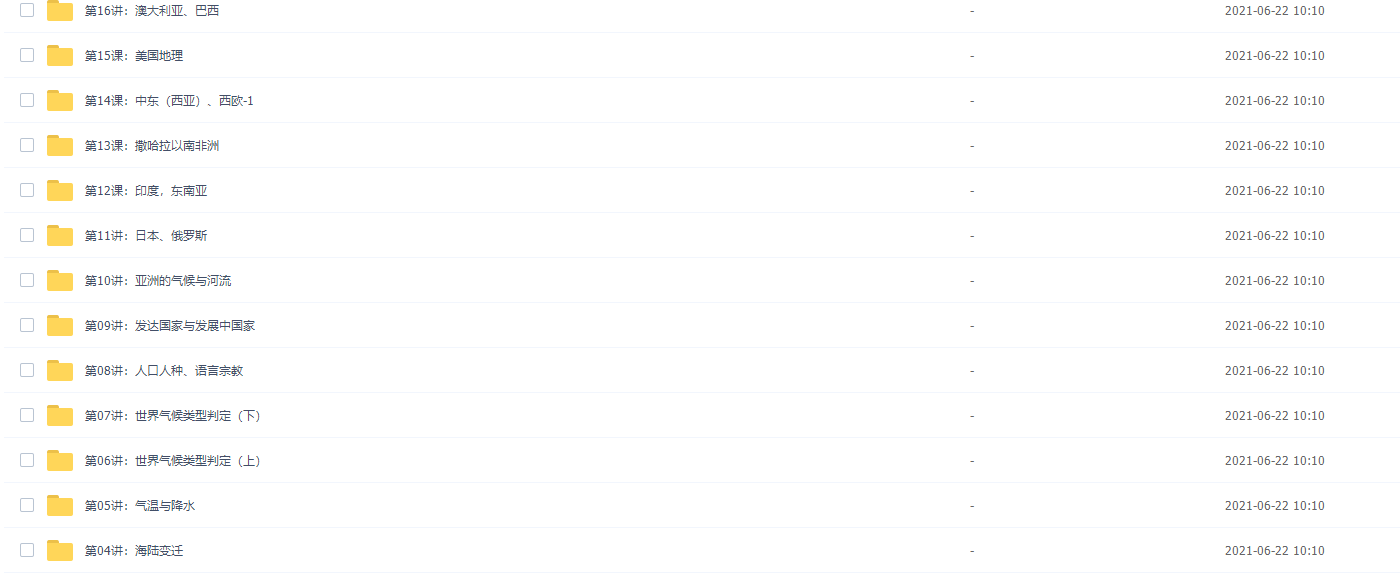Check the box for 第09讲：发达国家与发展中国家
This screenshot has width=1400, height=581.
(x=27, y=325)
